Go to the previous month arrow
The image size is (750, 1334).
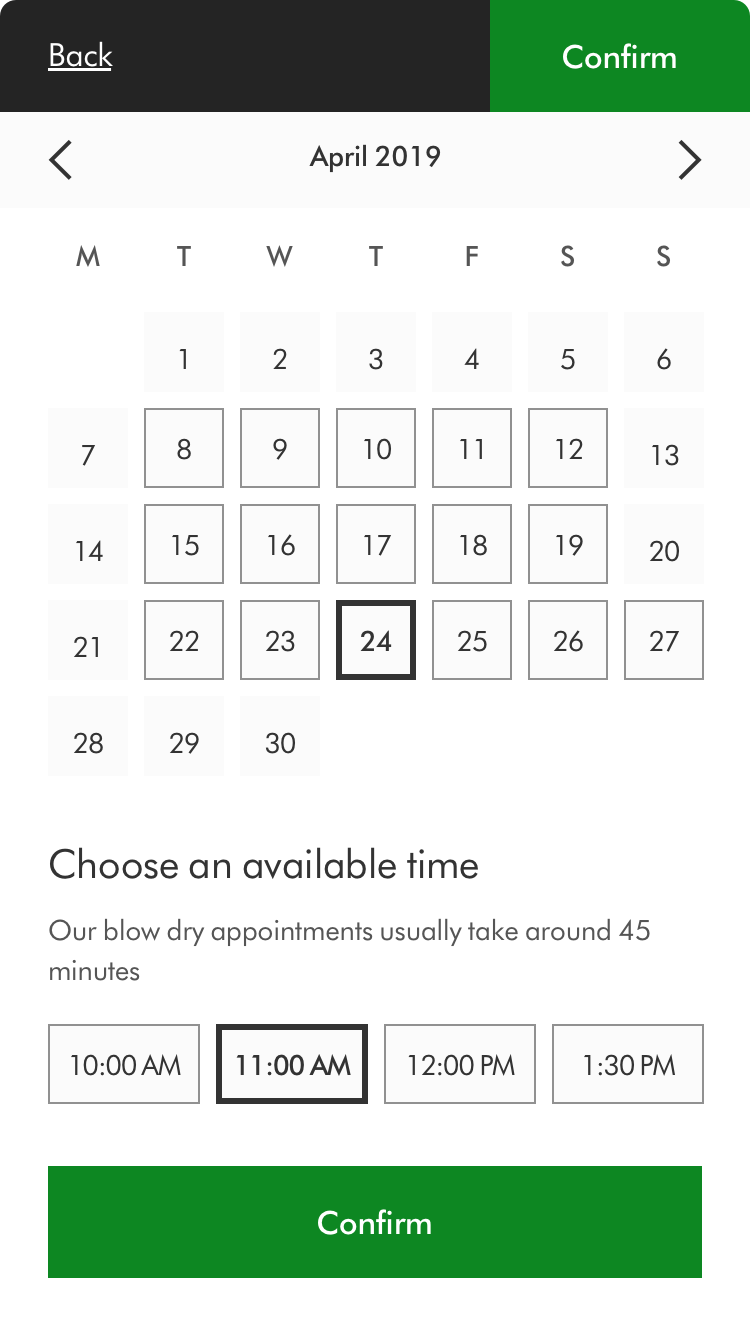(61, 160)
